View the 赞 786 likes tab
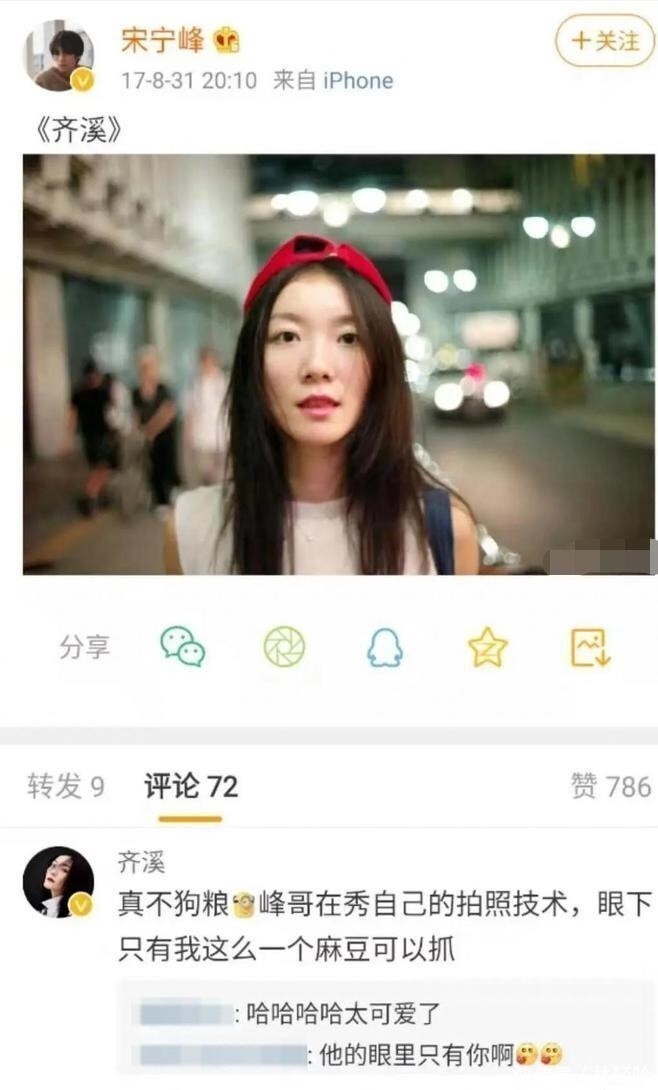This screenshot has height=1090, width=658. (610, 787)
